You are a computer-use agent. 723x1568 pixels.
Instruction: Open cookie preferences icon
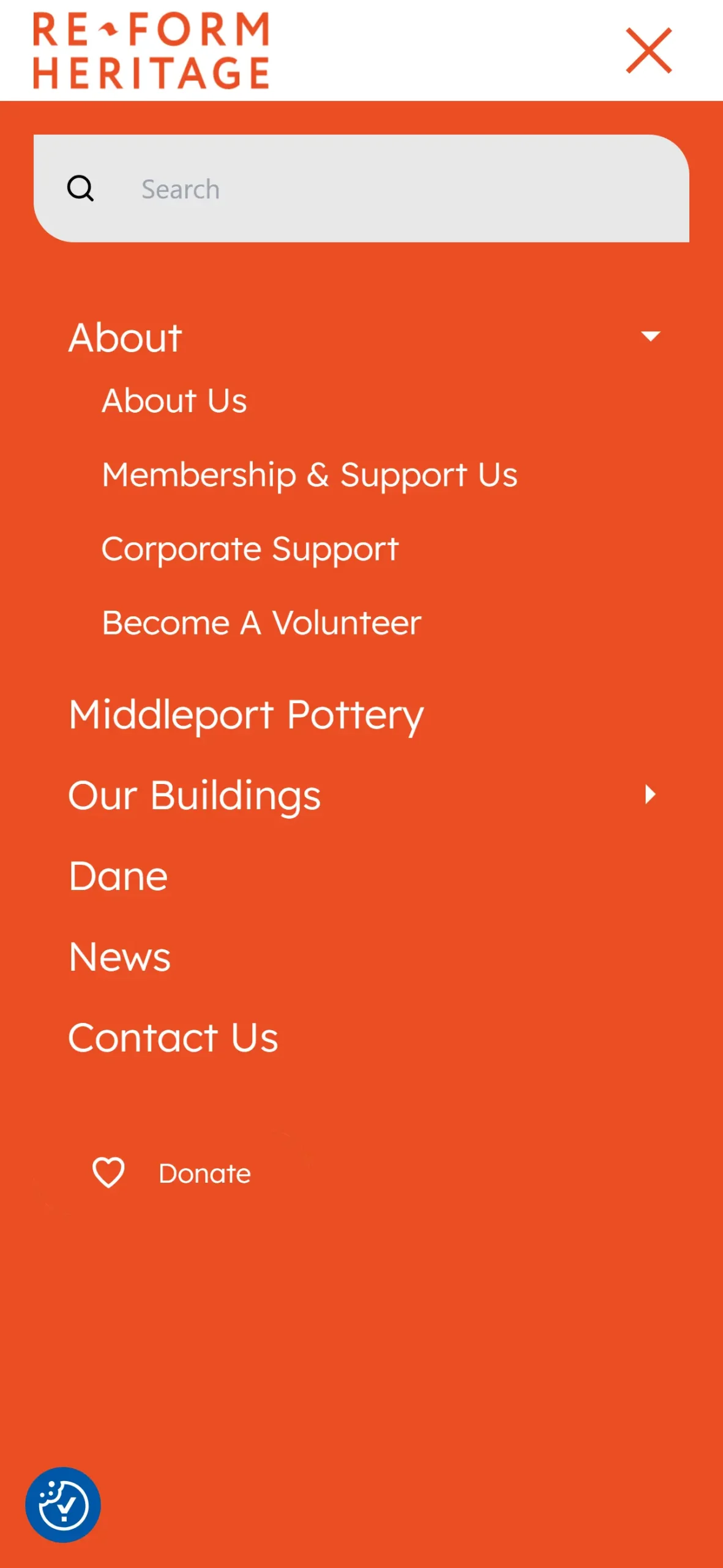(x=63, y=1504)
